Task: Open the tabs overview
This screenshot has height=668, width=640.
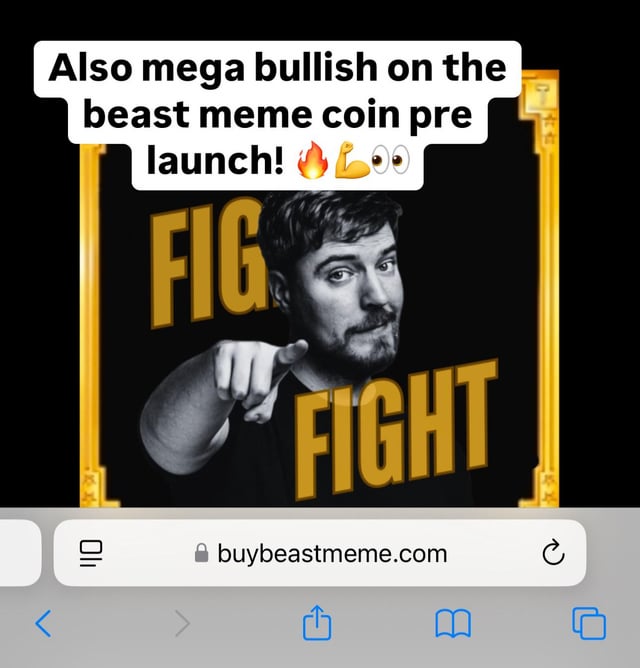Action: (588, 624)
